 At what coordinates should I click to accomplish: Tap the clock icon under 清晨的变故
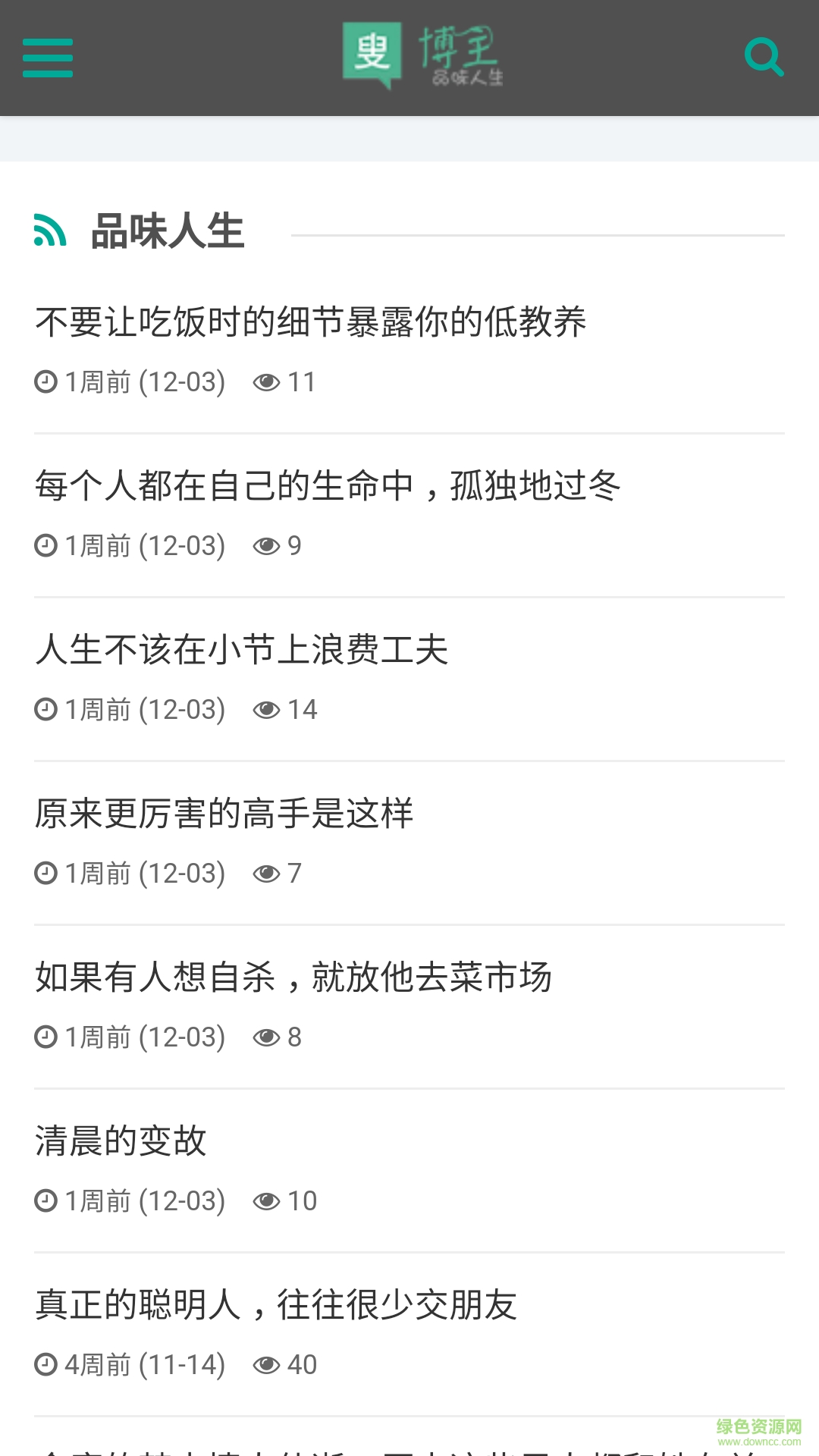[x=43, y=1200]
